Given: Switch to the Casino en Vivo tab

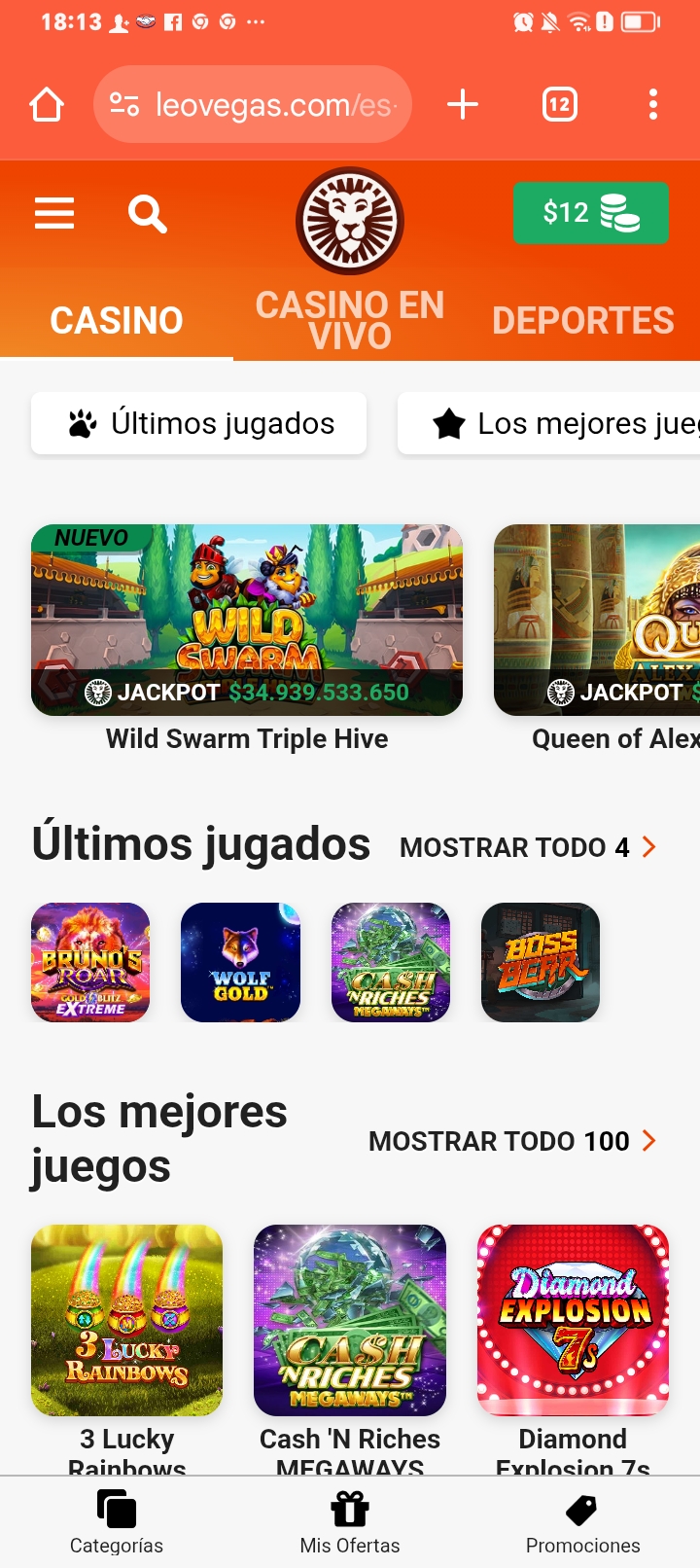Looking at the screenshot, I should [350, 319].
